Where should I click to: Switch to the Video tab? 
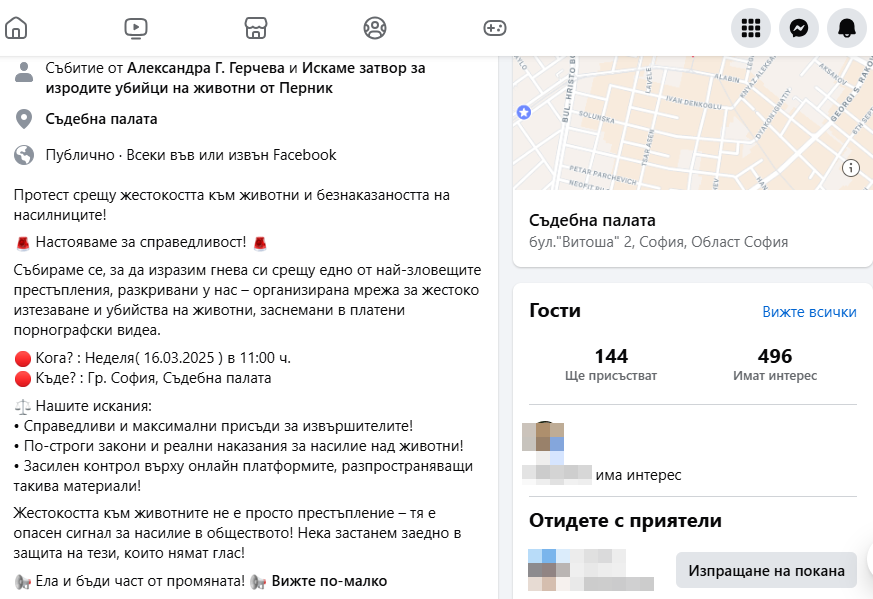pos(136,28)
